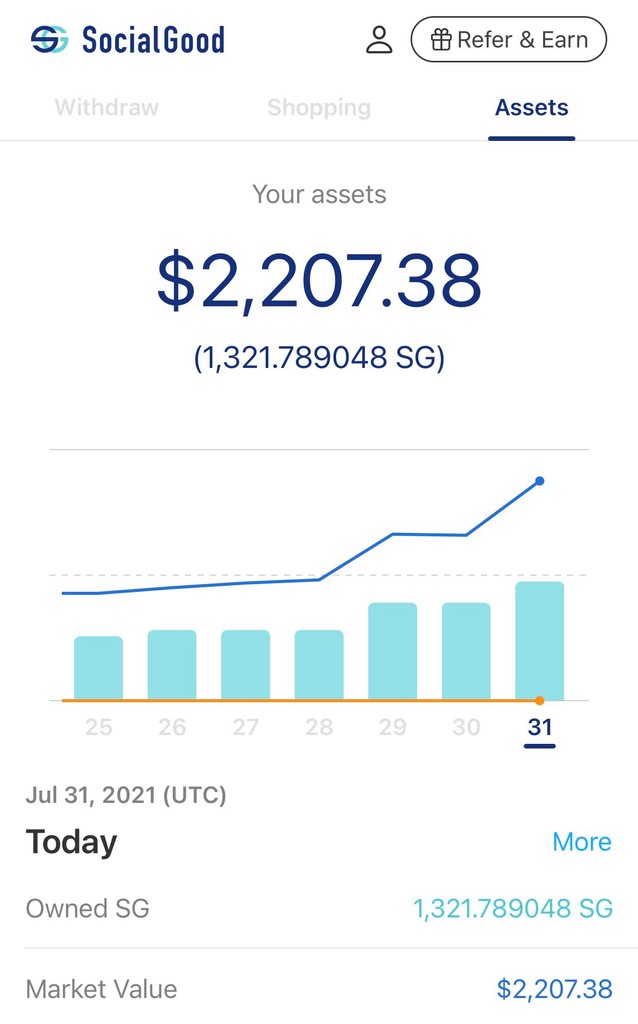
Task: Select day 31 on the chart
Action: pyautogui.click(x=540, y=727)
